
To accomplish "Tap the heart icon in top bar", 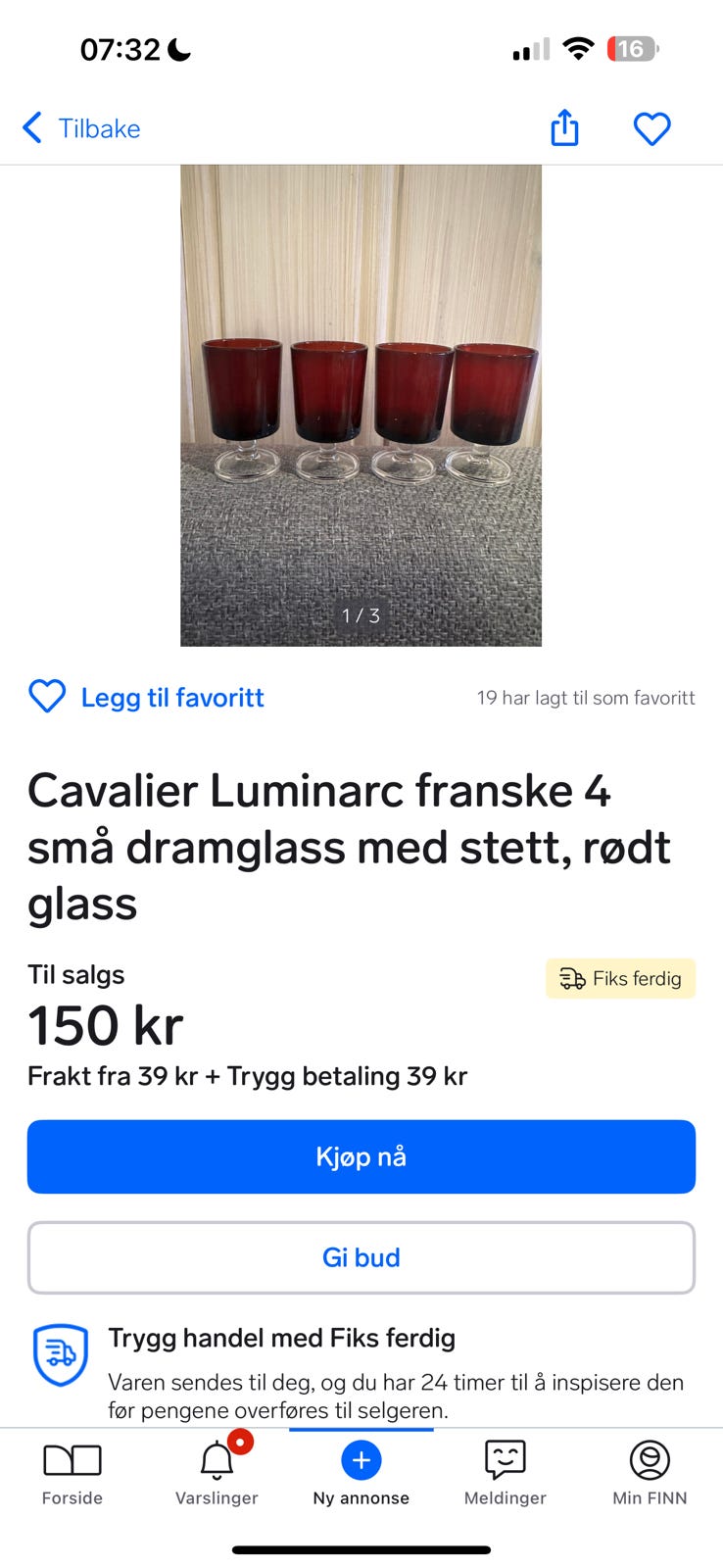I will [651, 127].
